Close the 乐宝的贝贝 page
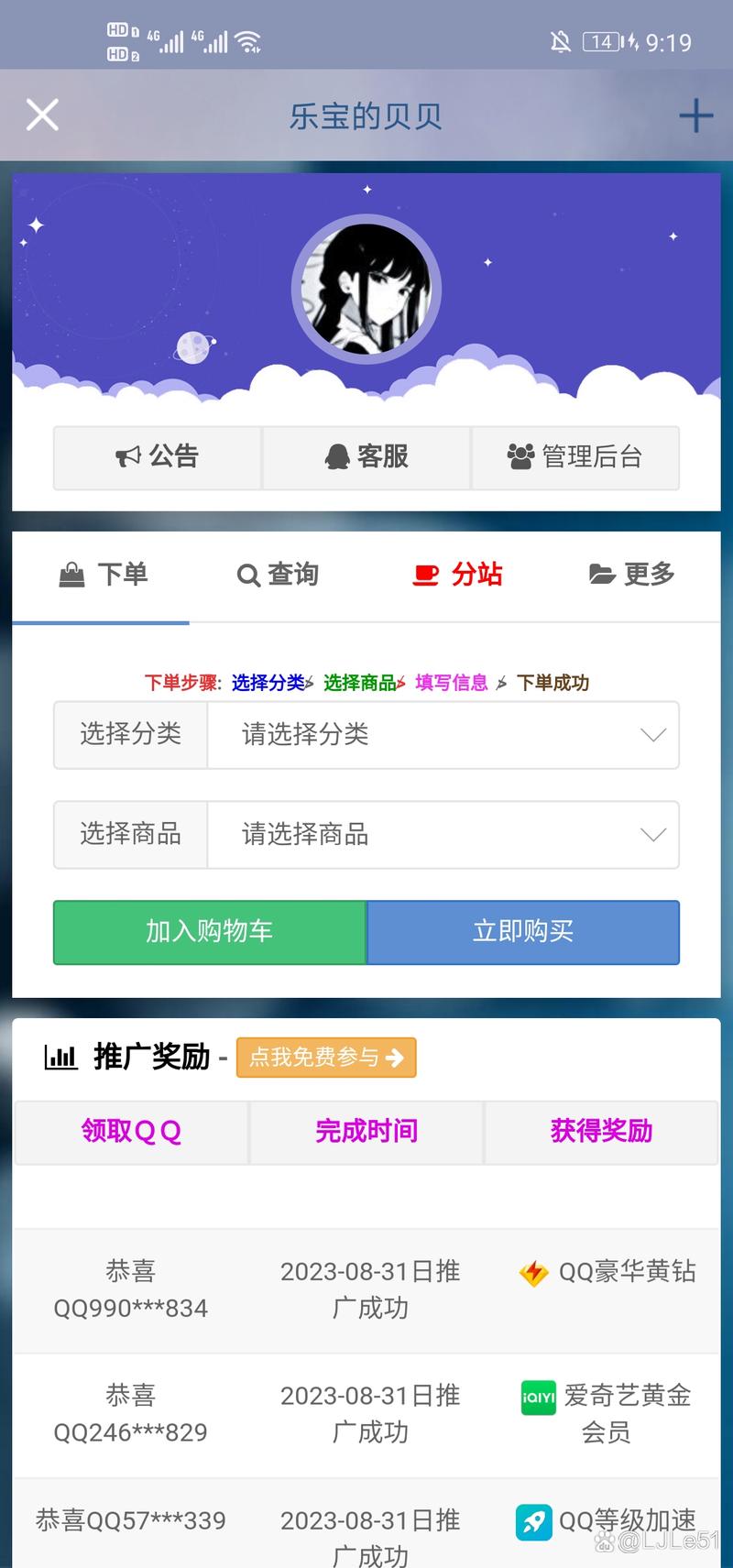The width and height of the screenshot is (733, 1568). 42,115
